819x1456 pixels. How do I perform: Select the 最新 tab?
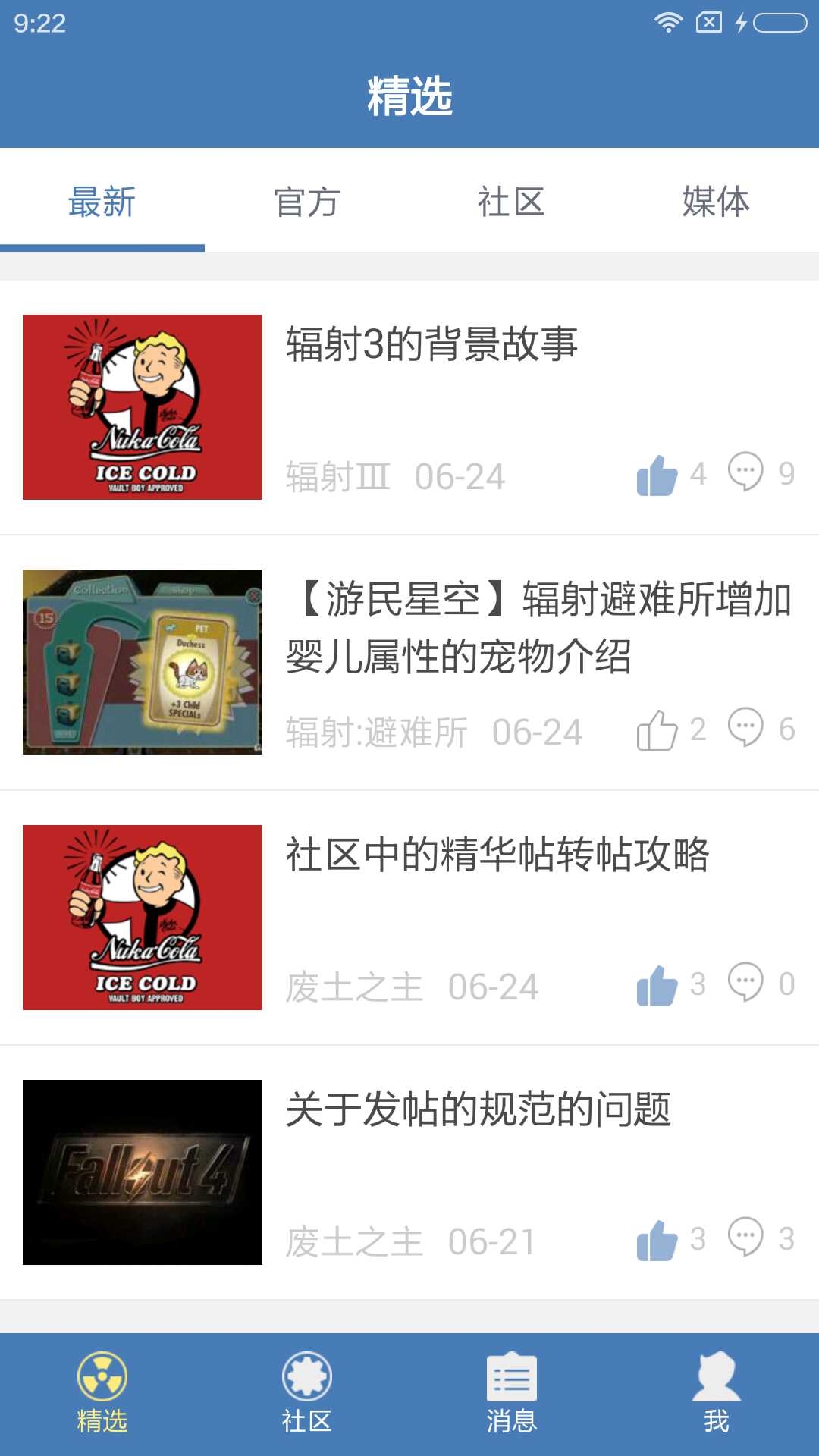[x=102, y=202]
